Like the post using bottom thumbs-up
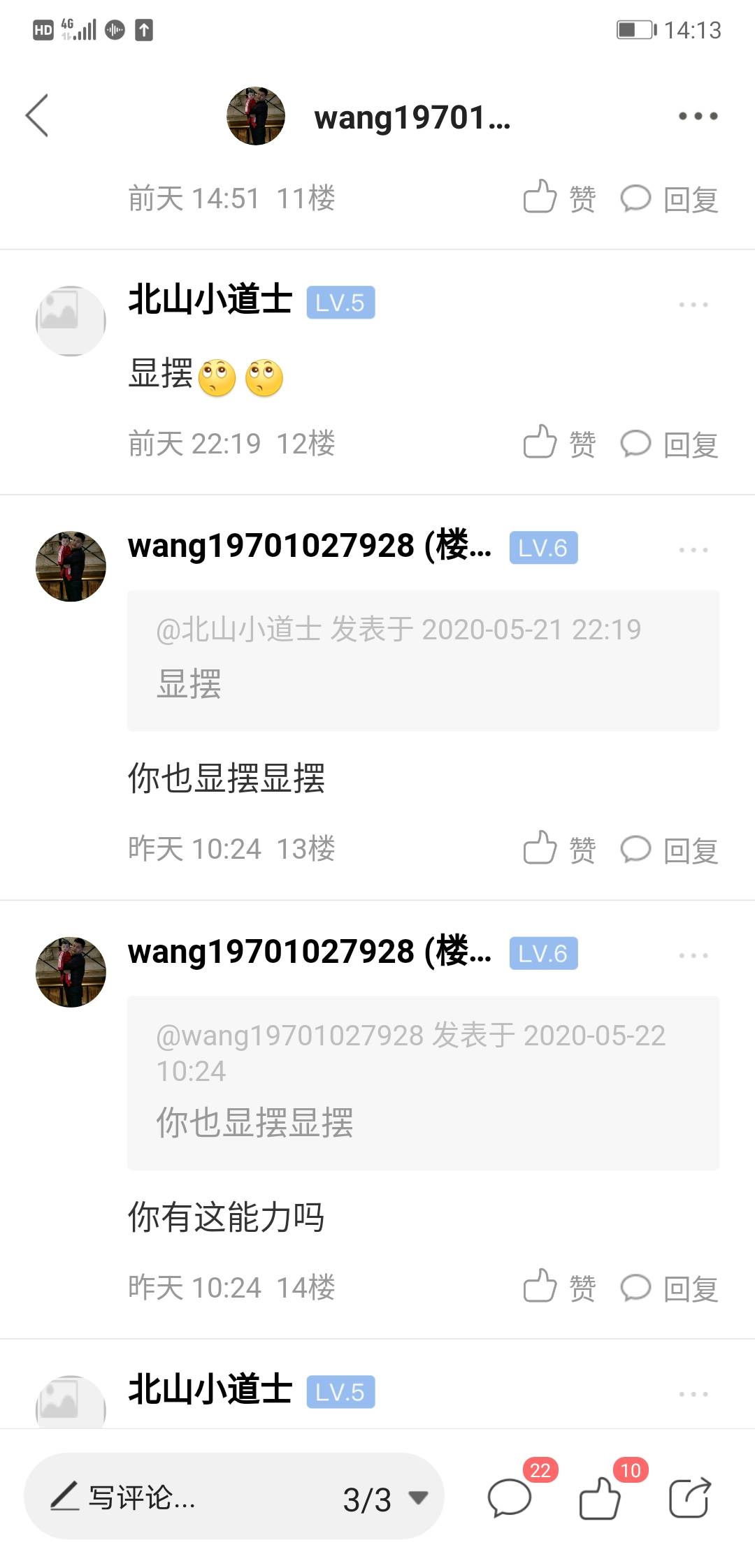The width and height of the screenshot is (755, 1568). tap(600, 1497)
